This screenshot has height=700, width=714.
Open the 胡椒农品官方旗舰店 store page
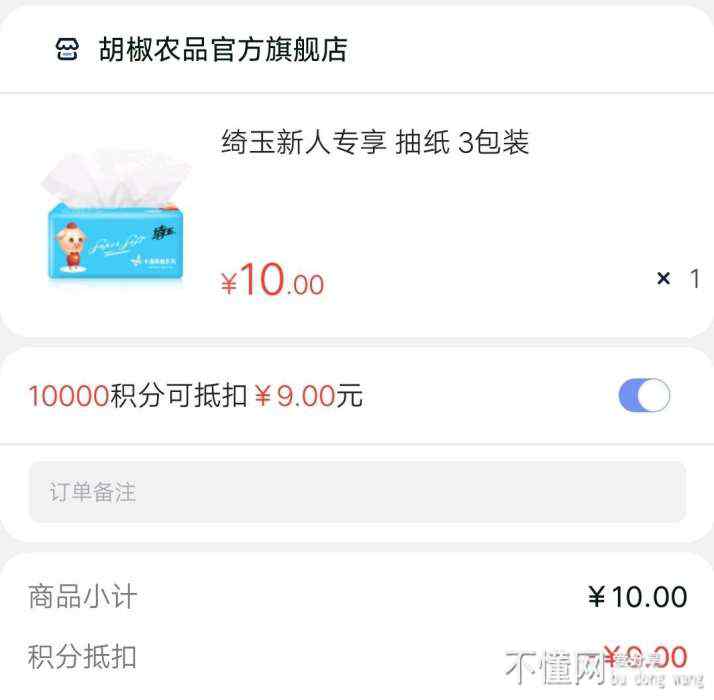(x=222, y=50)
